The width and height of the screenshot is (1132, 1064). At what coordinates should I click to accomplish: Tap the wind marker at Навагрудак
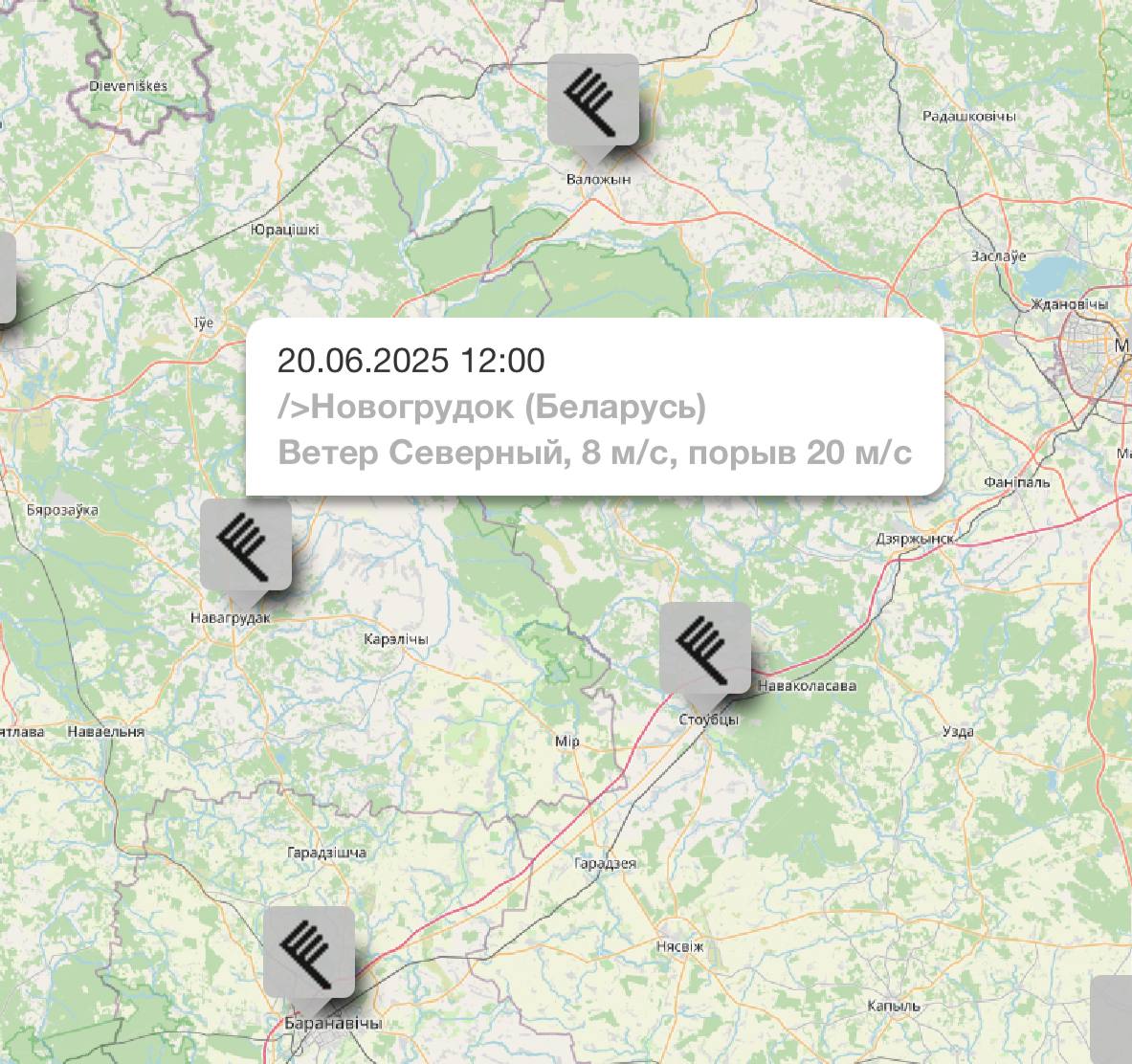[246, 545]
